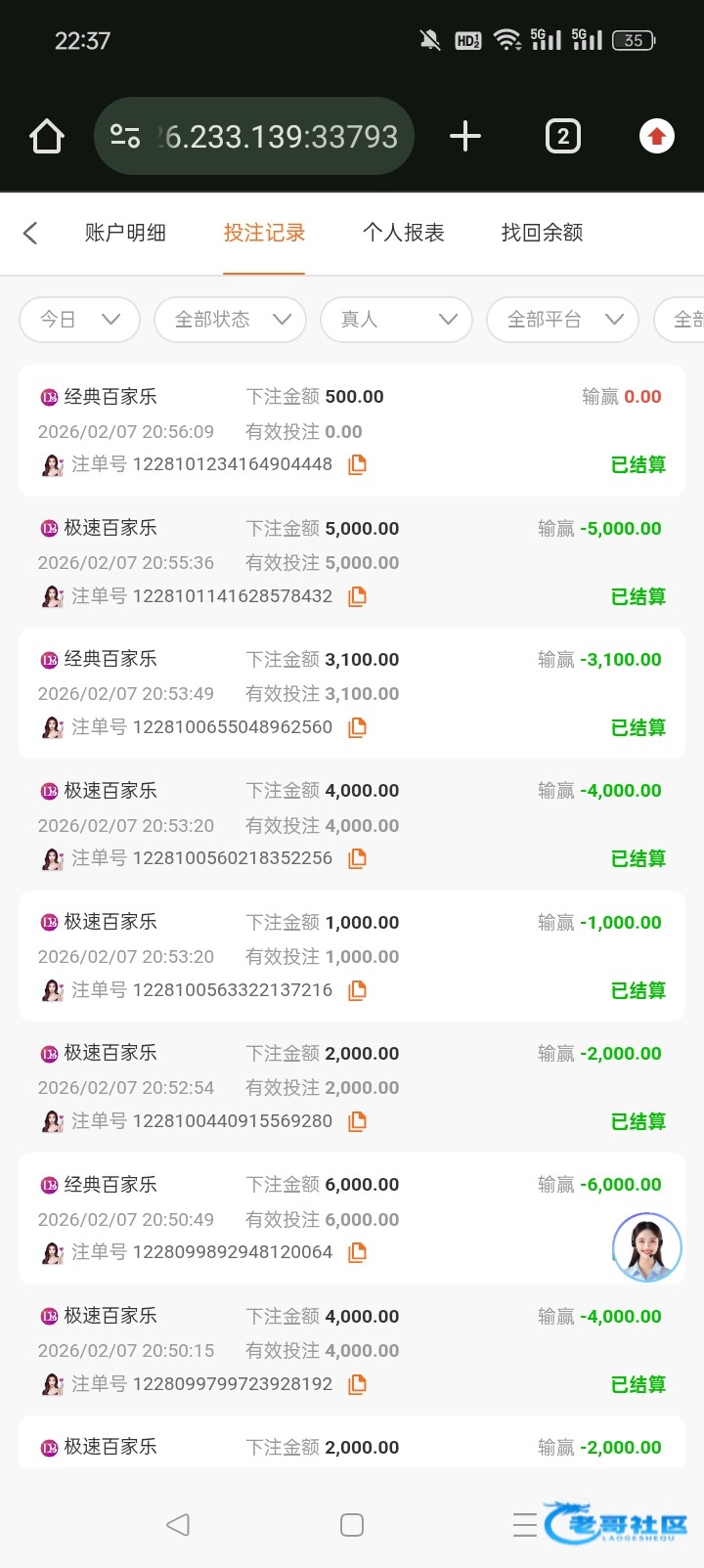Expand the 今日 date dropdown
The height and width of the screenshot is (1568, 704).
click(80, 320)
